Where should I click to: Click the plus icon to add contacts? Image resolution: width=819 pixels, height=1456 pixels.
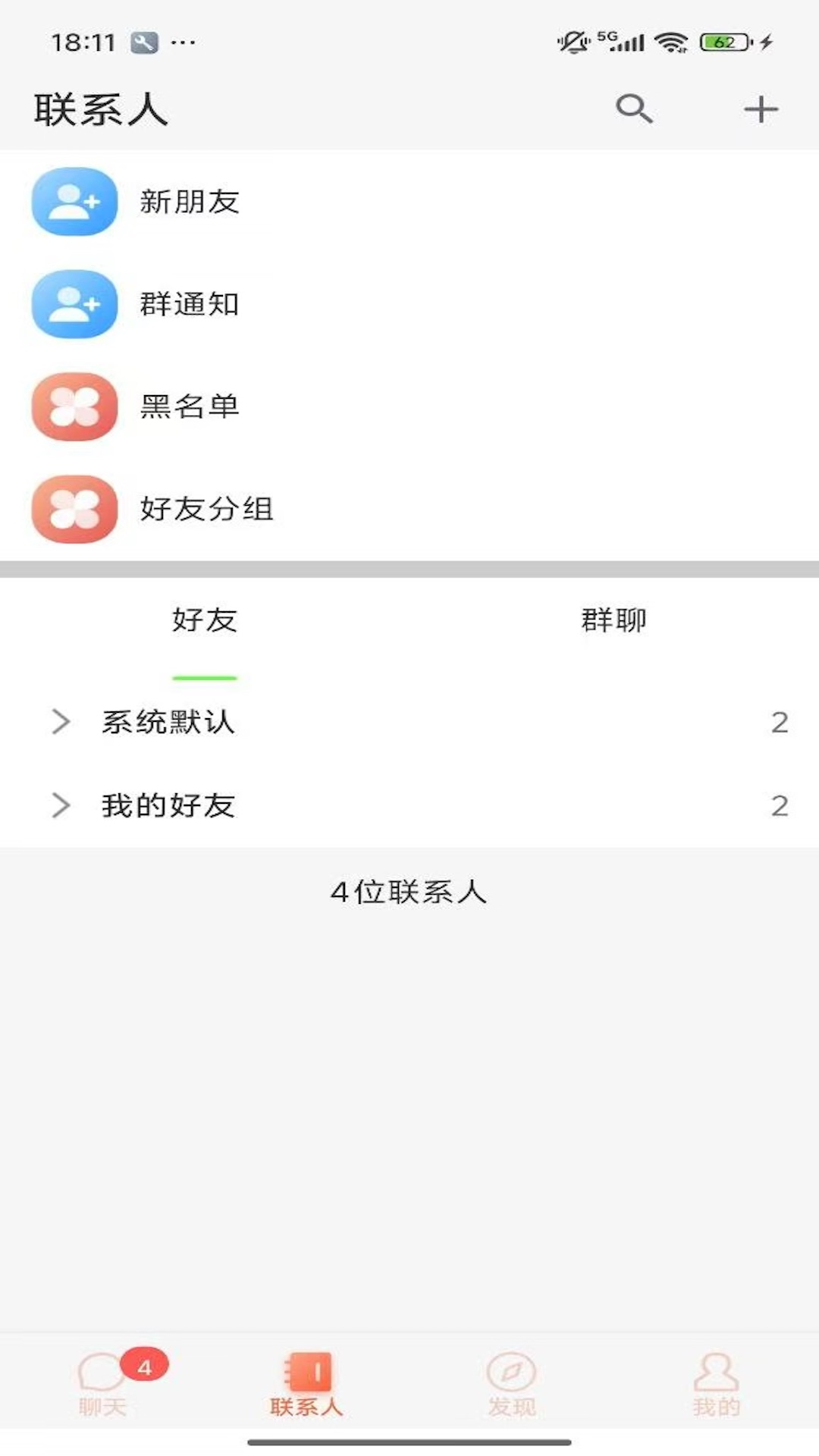761,108
